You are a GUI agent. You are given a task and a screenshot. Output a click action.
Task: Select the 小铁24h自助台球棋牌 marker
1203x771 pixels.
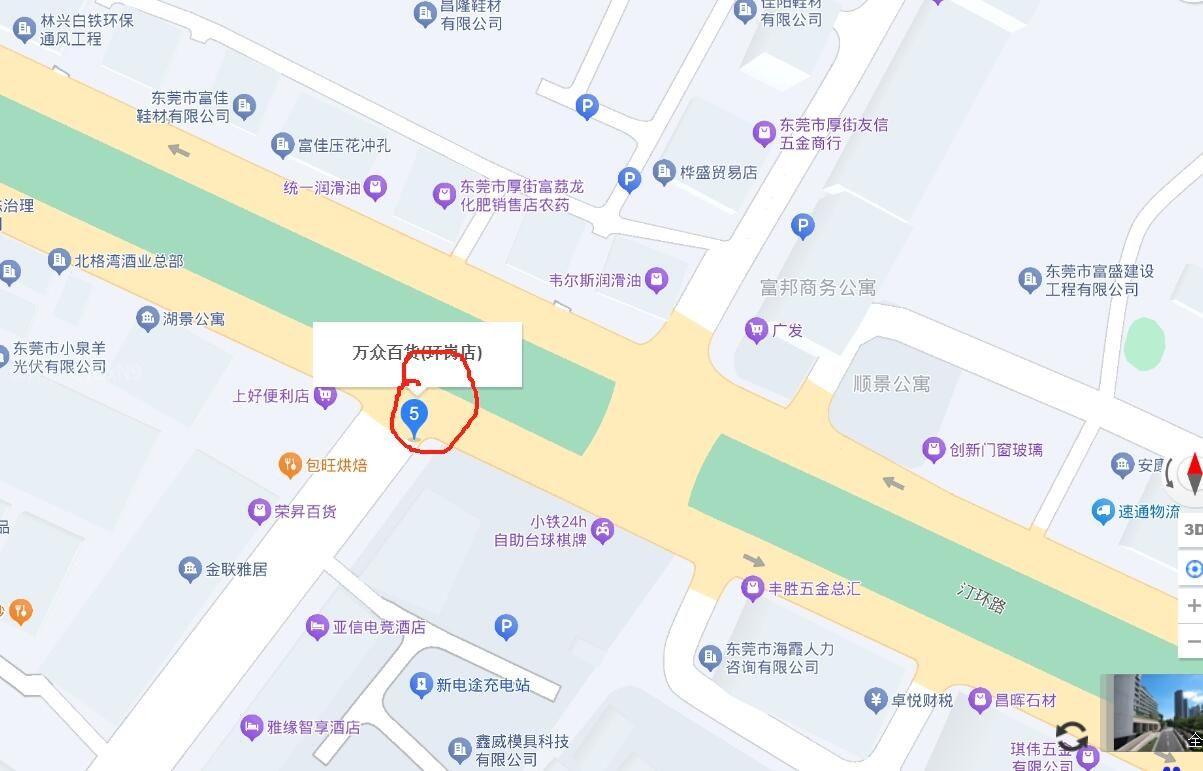pyautogui.click(x=603, y=530)
